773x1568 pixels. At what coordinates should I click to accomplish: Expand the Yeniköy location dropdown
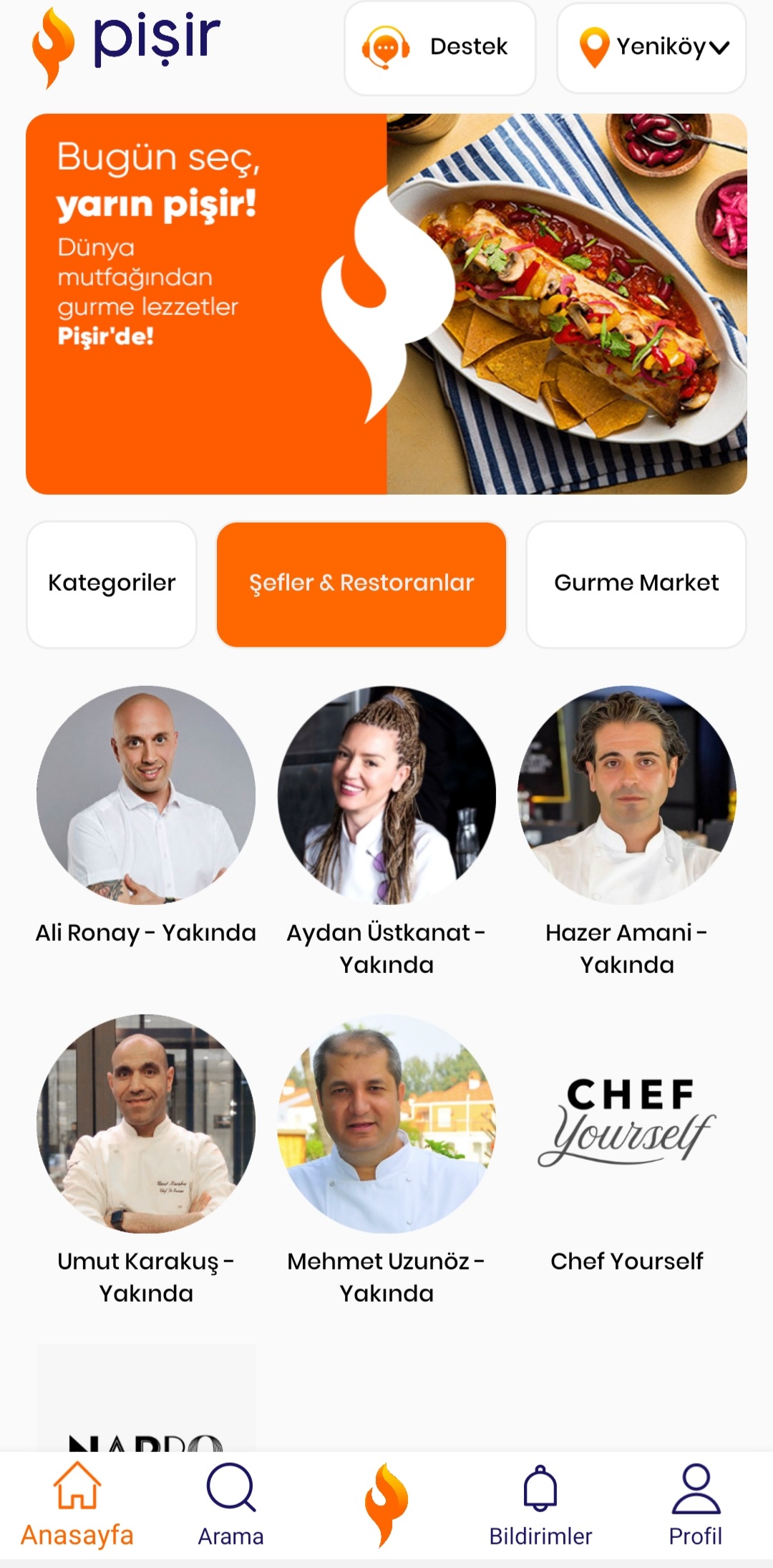[x=652, y=47]
